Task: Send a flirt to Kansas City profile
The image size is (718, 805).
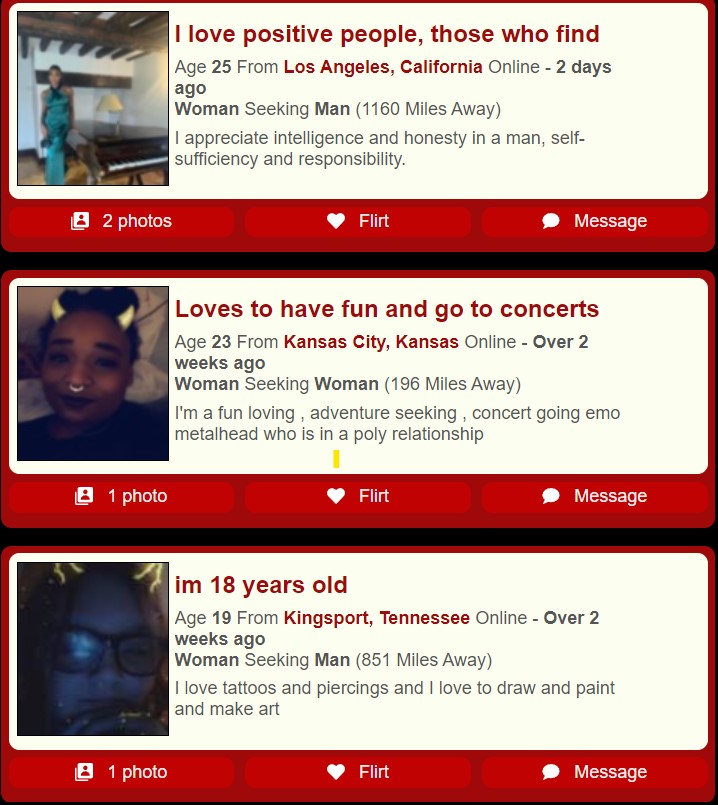Action: click(357, 496)
